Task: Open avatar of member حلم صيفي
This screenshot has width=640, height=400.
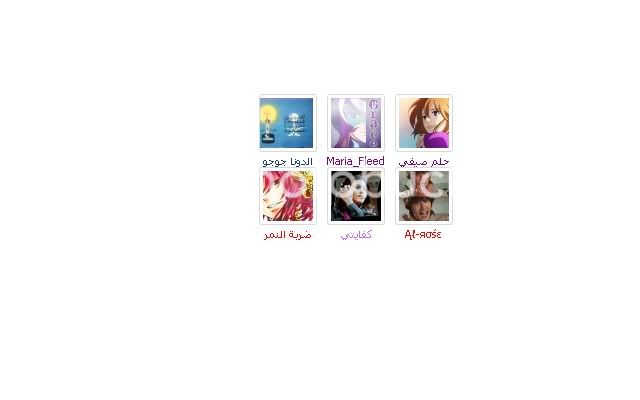Action: pos(424,123)
